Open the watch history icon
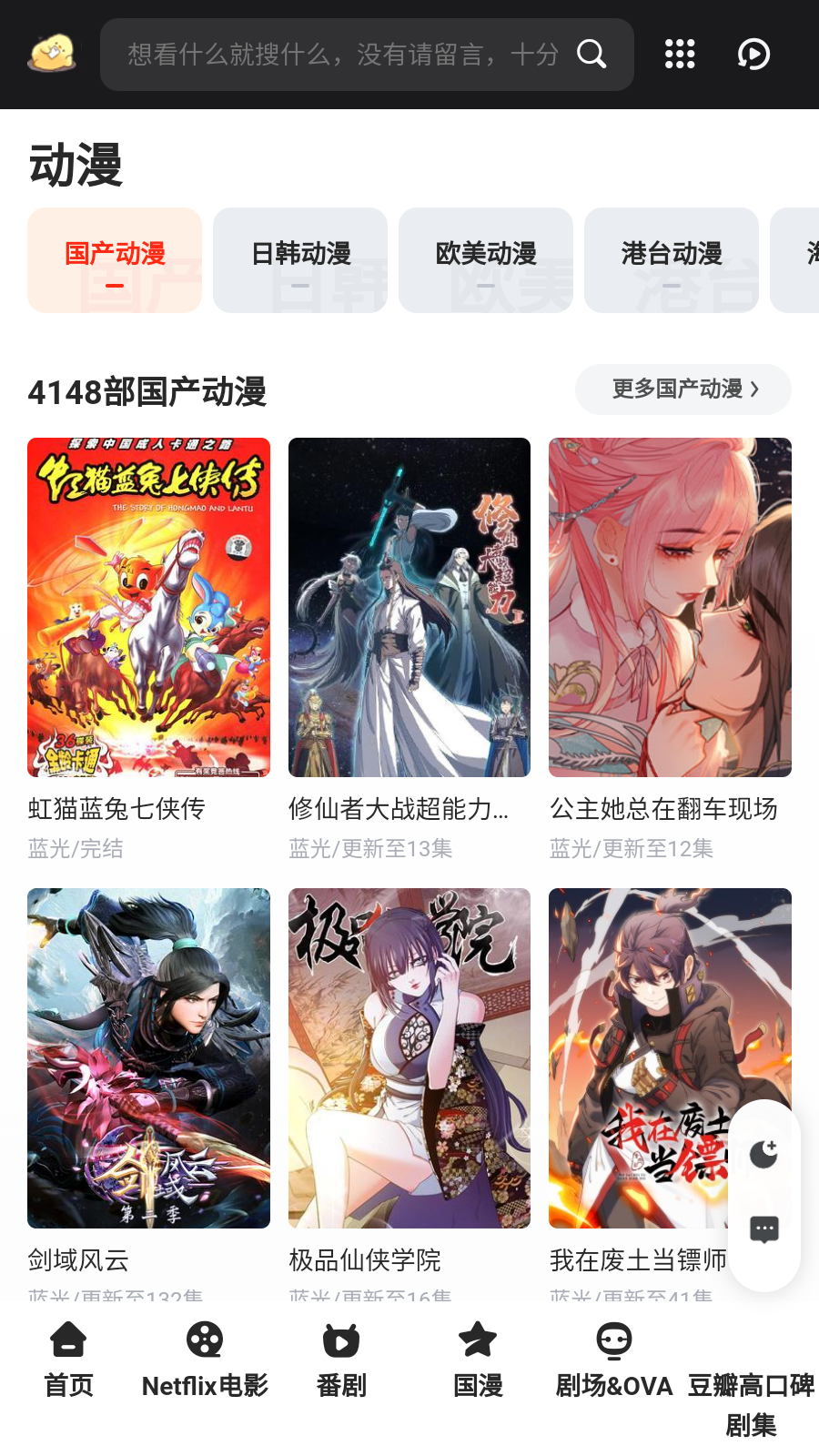This screenshot has height=1456, width=819. [753, 55]
